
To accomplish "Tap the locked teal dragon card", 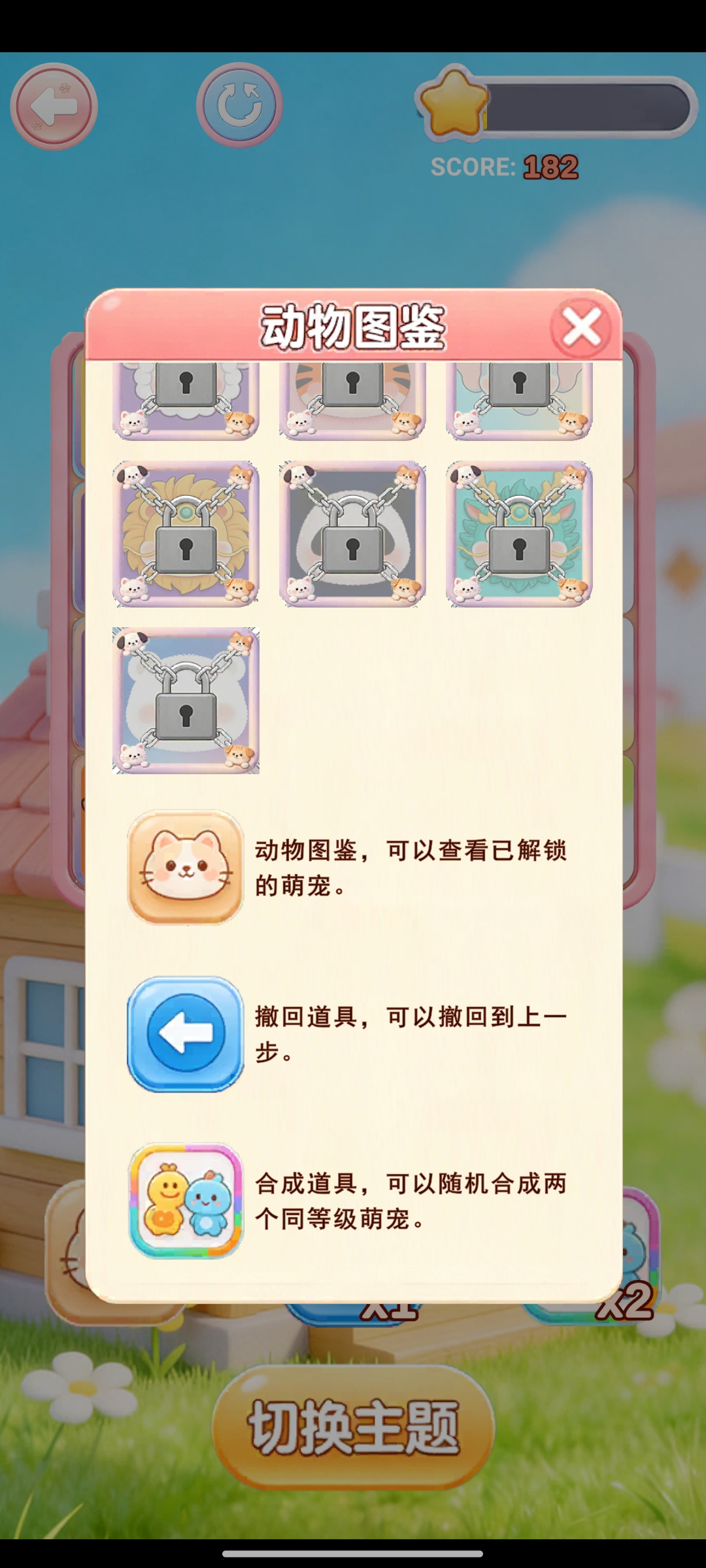I will (x=518, y=536).
